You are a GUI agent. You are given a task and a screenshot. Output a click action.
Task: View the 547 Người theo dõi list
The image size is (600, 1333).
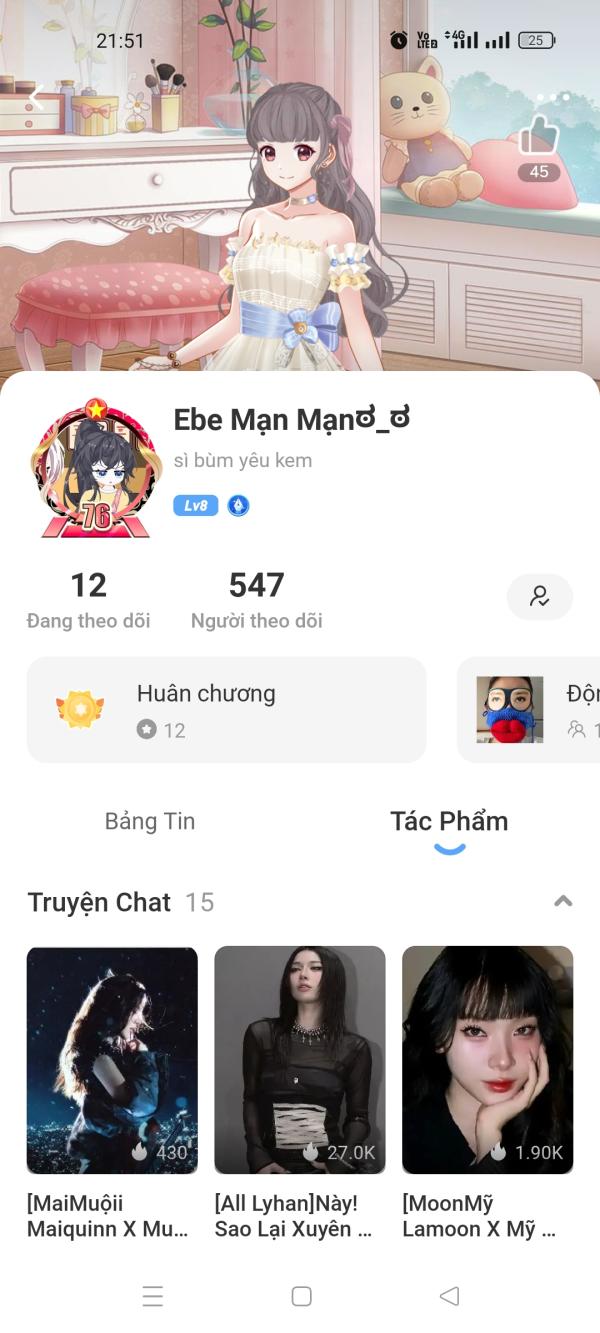[257, 599]
